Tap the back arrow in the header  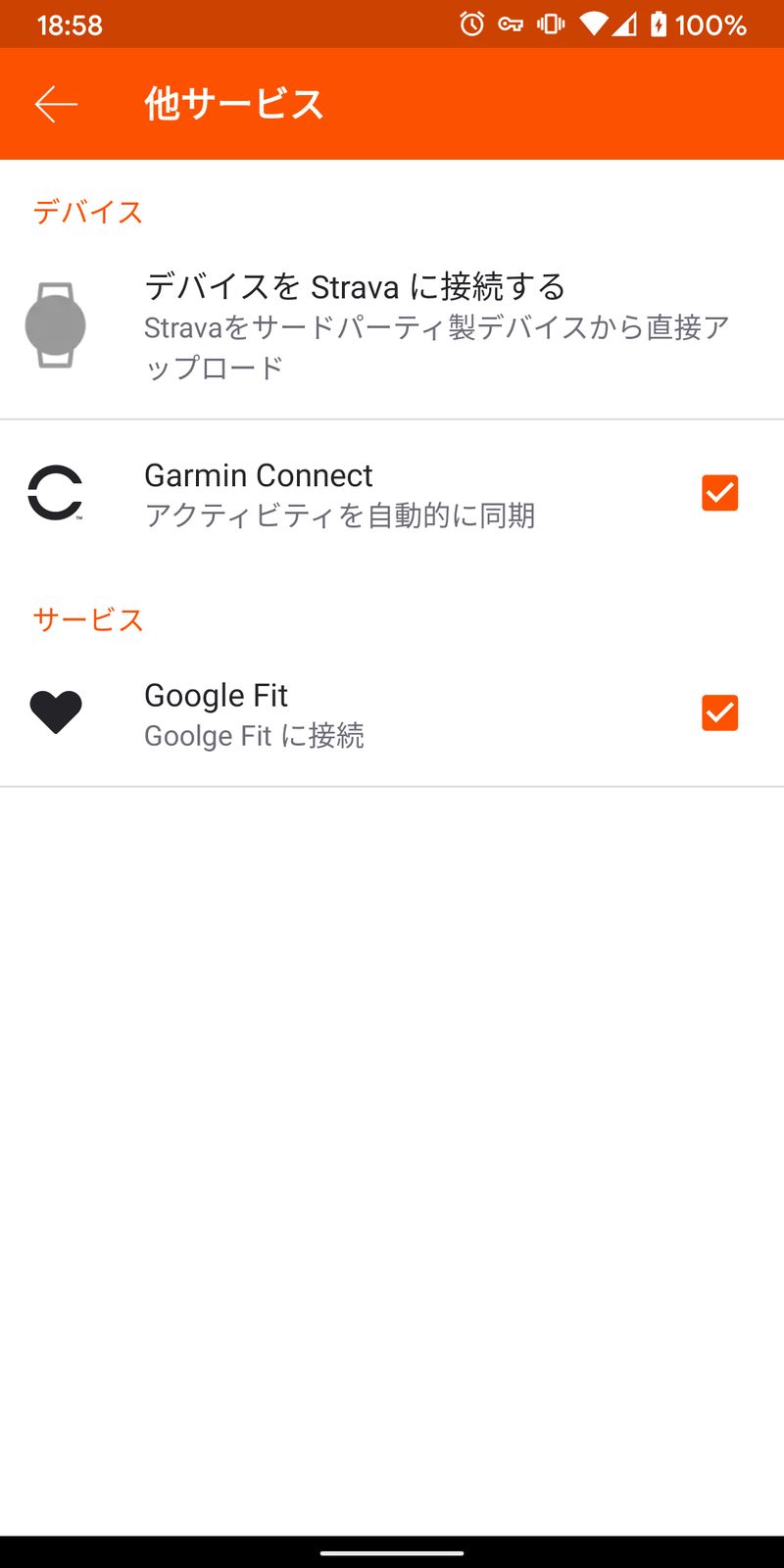click(54, 103)
